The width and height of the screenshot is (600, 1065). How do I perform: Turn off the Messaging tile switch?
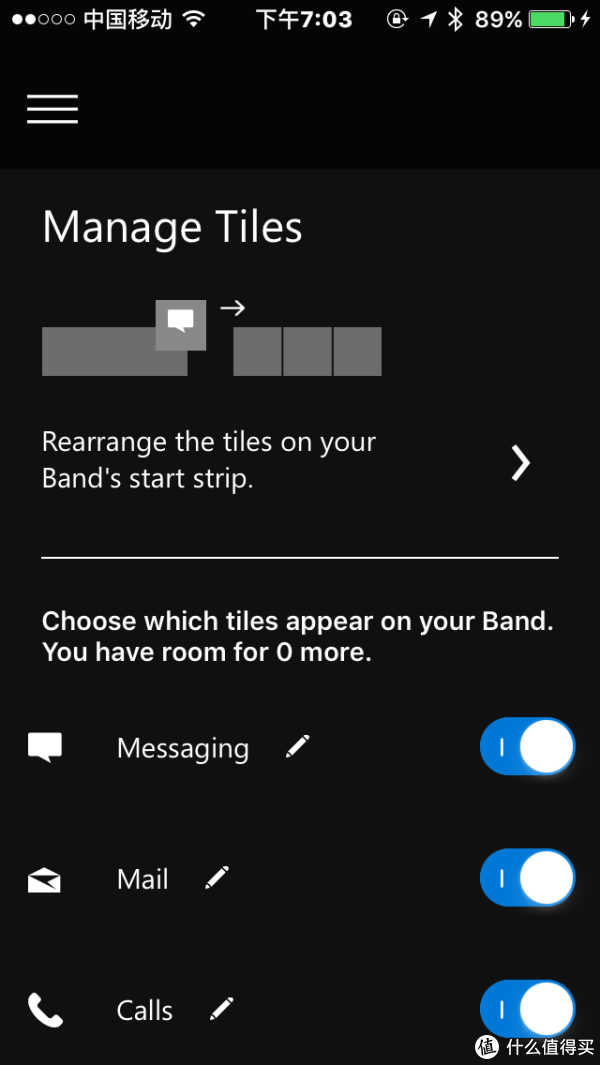point(527,746)
